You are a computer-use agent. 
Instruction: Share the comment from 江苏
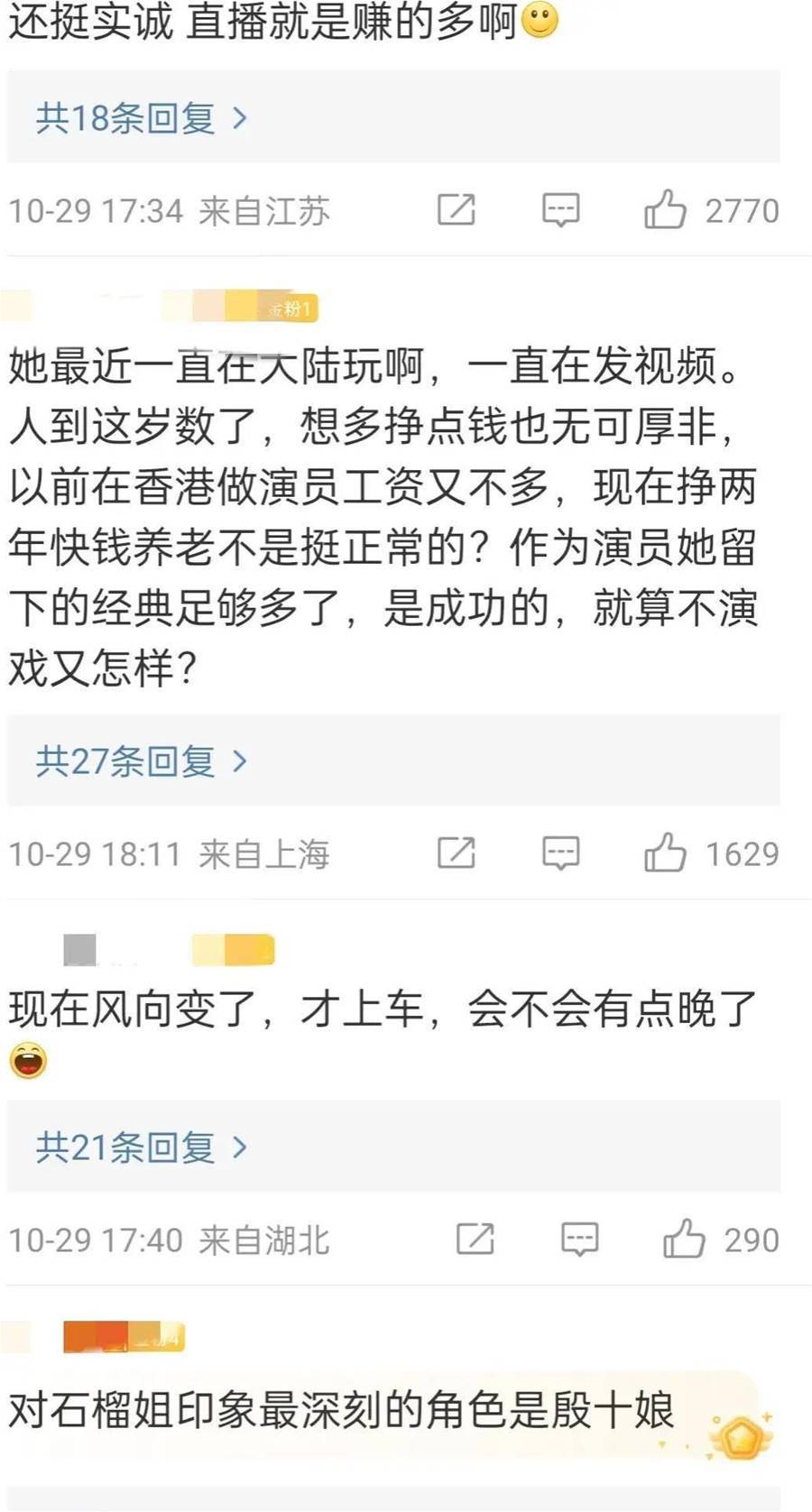(x=456, y=210)
